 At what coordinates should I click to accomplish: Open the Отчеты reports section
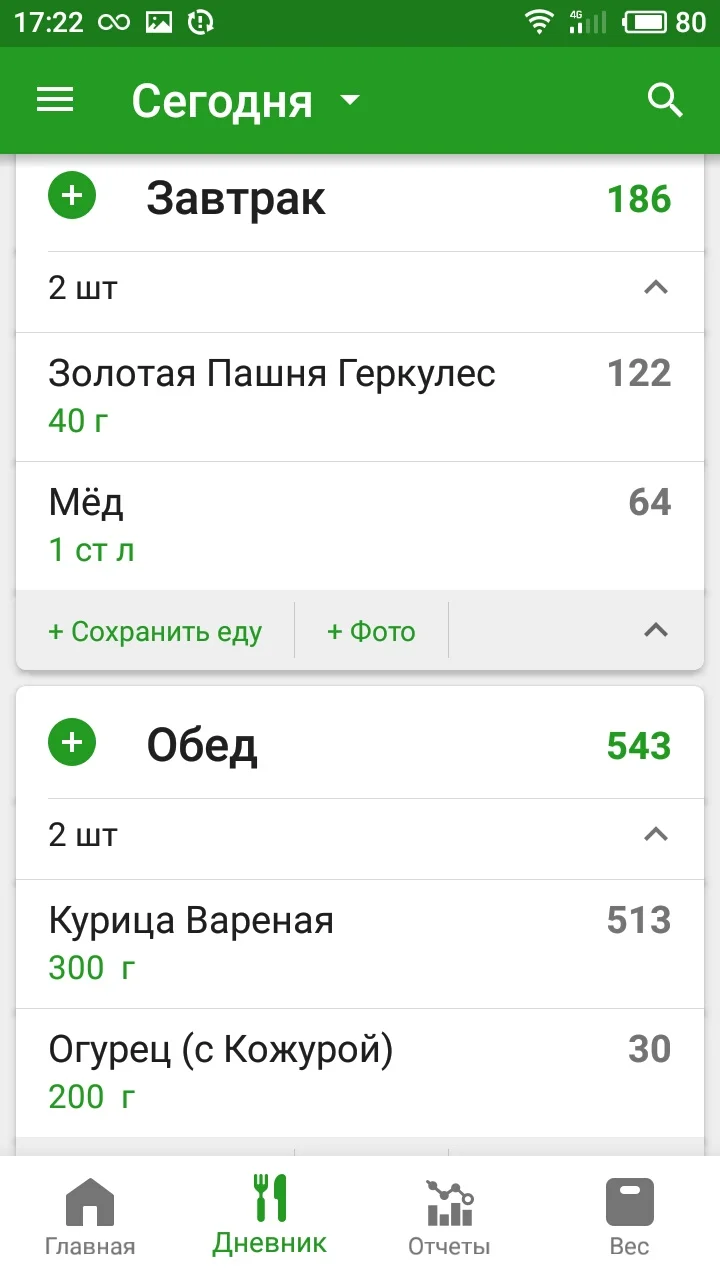pos(449,1213)
